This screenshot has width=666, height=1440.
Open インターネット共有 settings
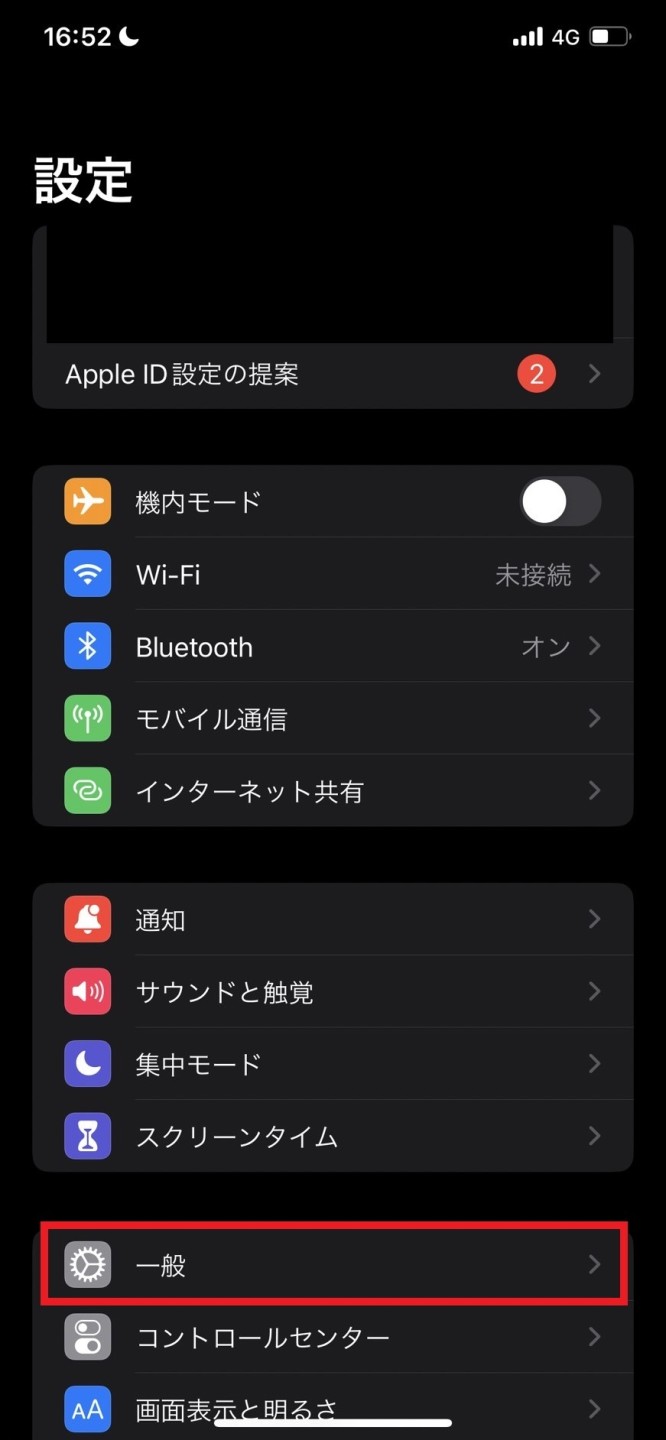pos(332,791)
